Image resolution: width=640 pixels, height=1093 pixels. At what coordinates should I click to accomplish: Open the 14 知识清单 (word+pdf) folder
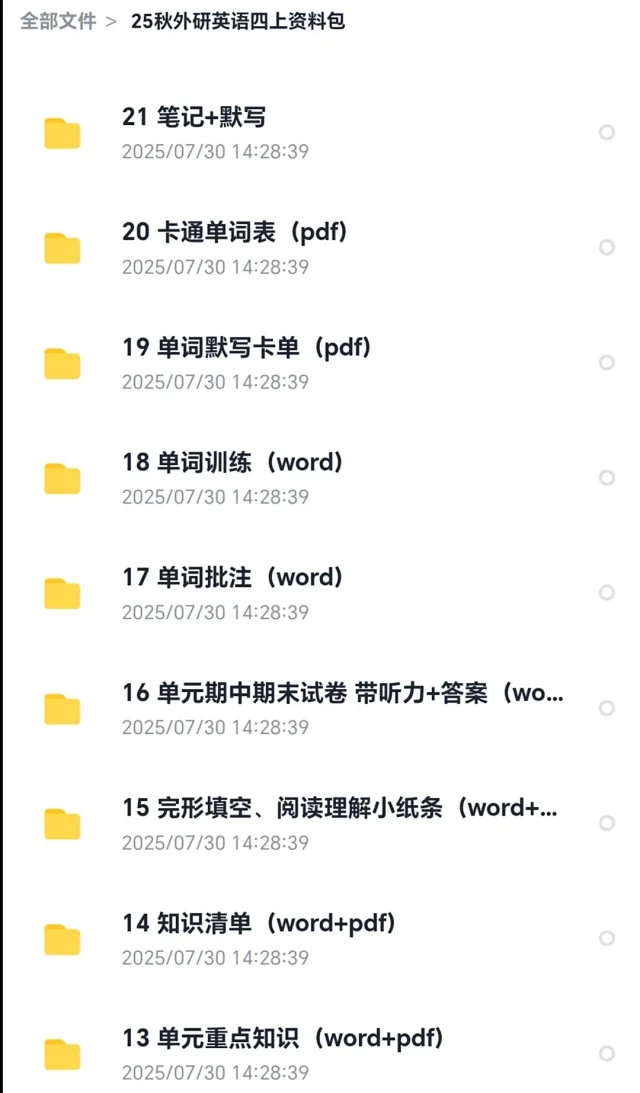coord(320,938)
